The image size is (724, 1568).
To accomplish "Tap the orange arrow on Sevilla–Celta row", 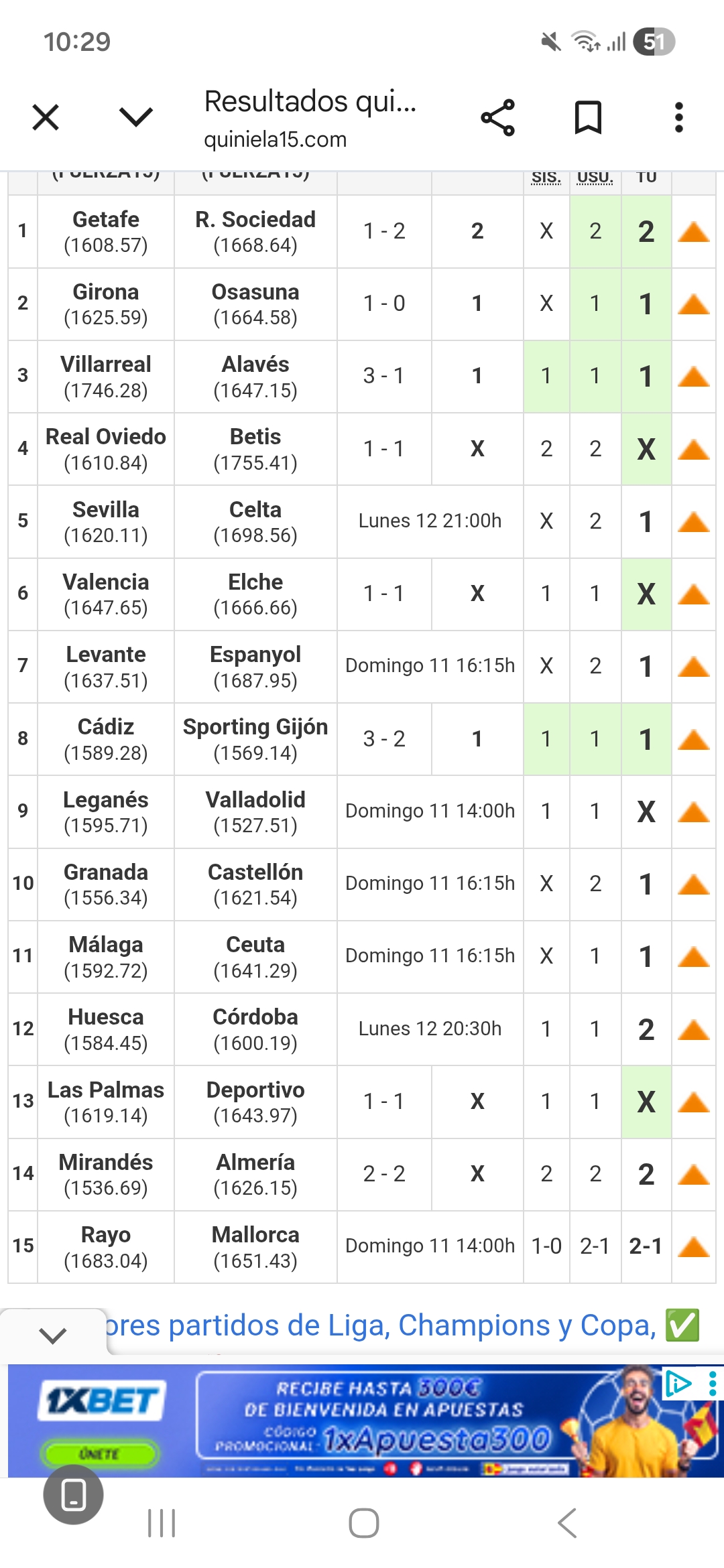I will pos(693,522).
